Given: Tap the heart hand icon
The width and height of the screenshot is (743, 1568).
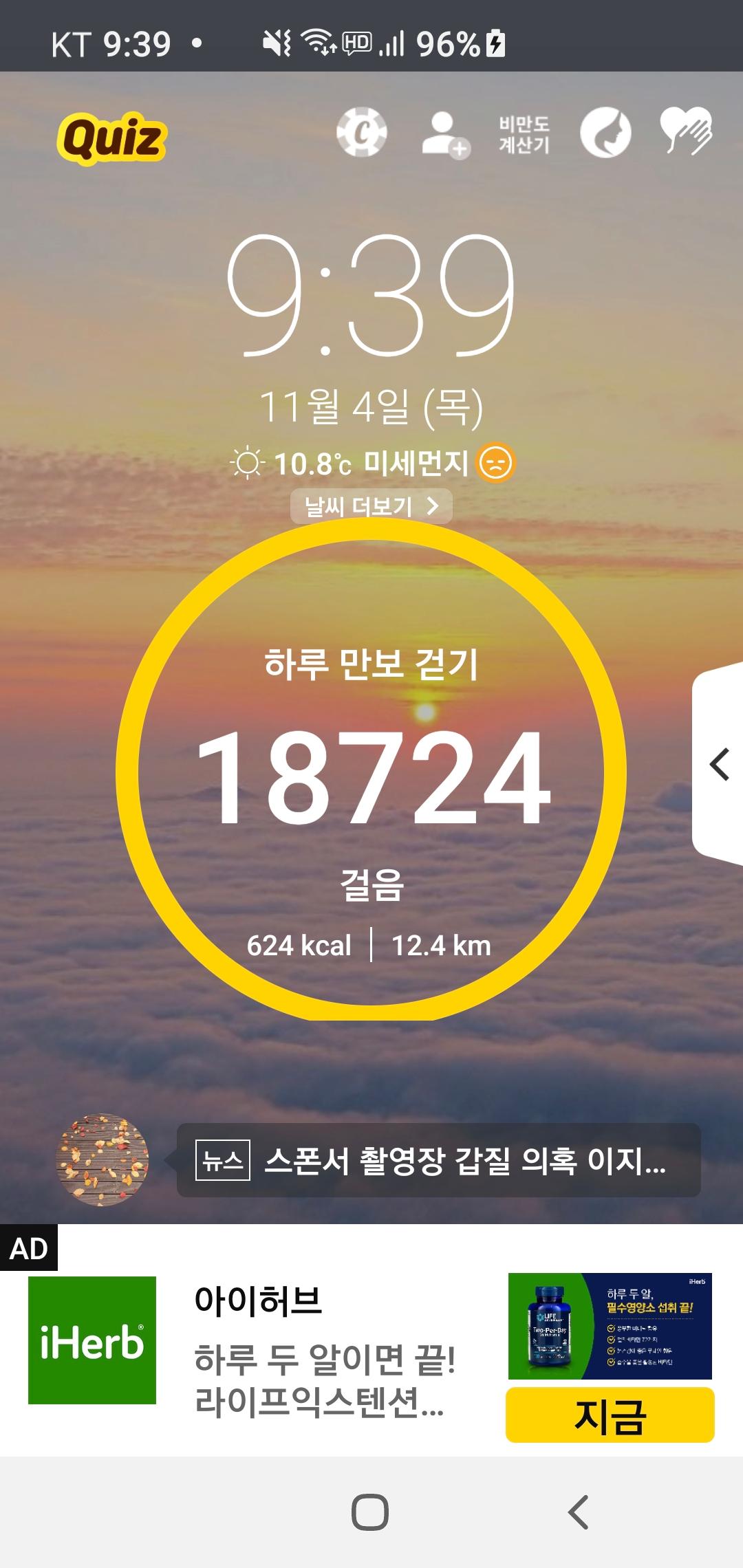Looking at the screenshot, I should [686, 131].
